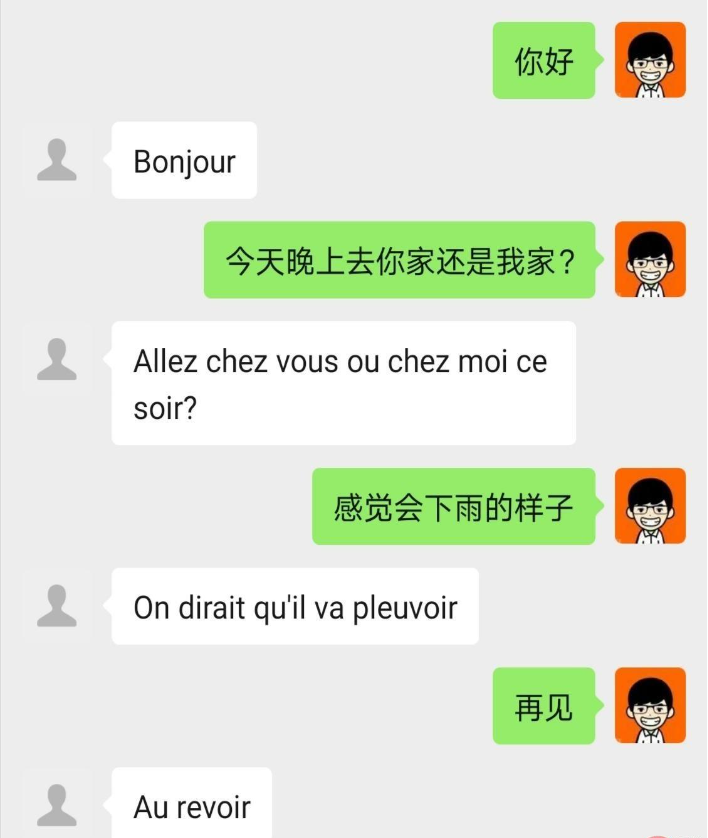Open contact avatar beside Au revoir message
Image resolution: width=708 pixels, height=838 pixels.
point(57,804)
